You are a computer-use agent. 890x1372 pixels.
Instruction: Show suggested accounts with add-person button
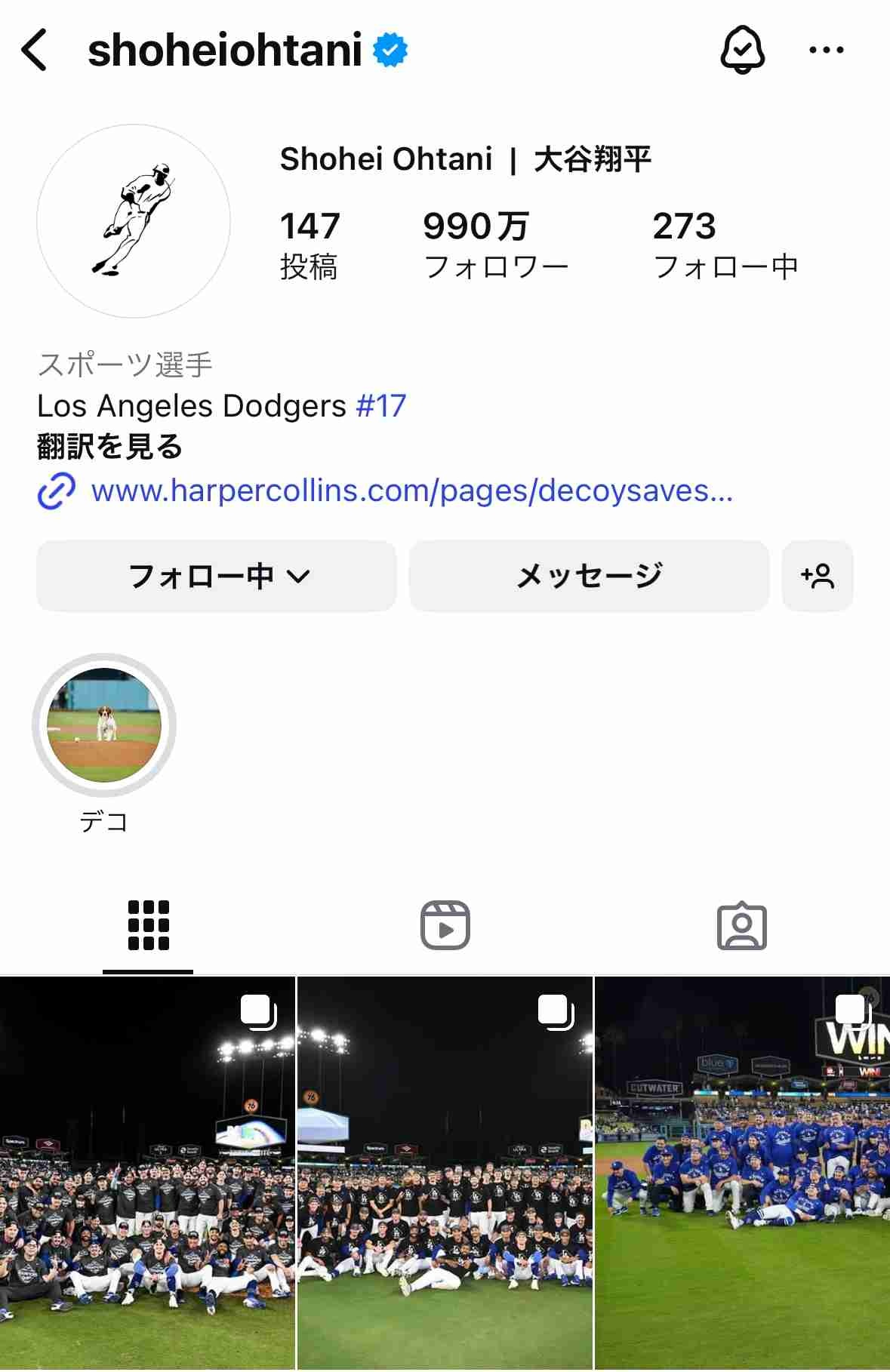[818, 576]
